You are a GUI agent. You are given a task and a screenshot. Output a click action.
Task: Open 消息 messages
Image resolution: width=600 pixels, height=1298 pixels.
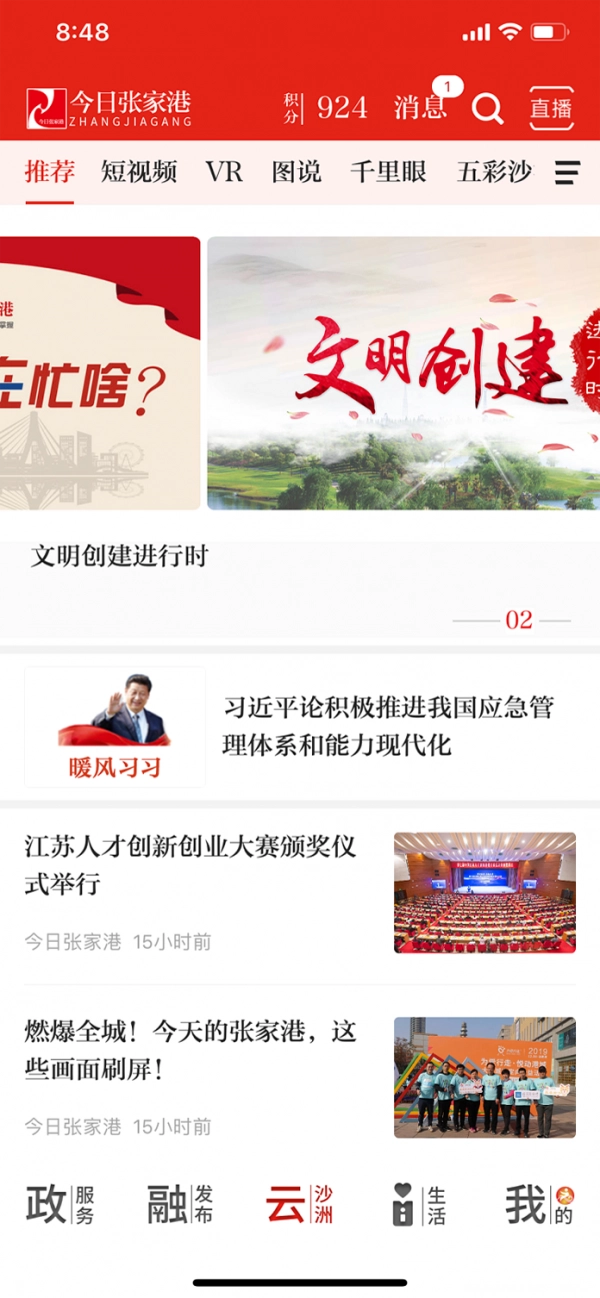[x=420, y=107]
